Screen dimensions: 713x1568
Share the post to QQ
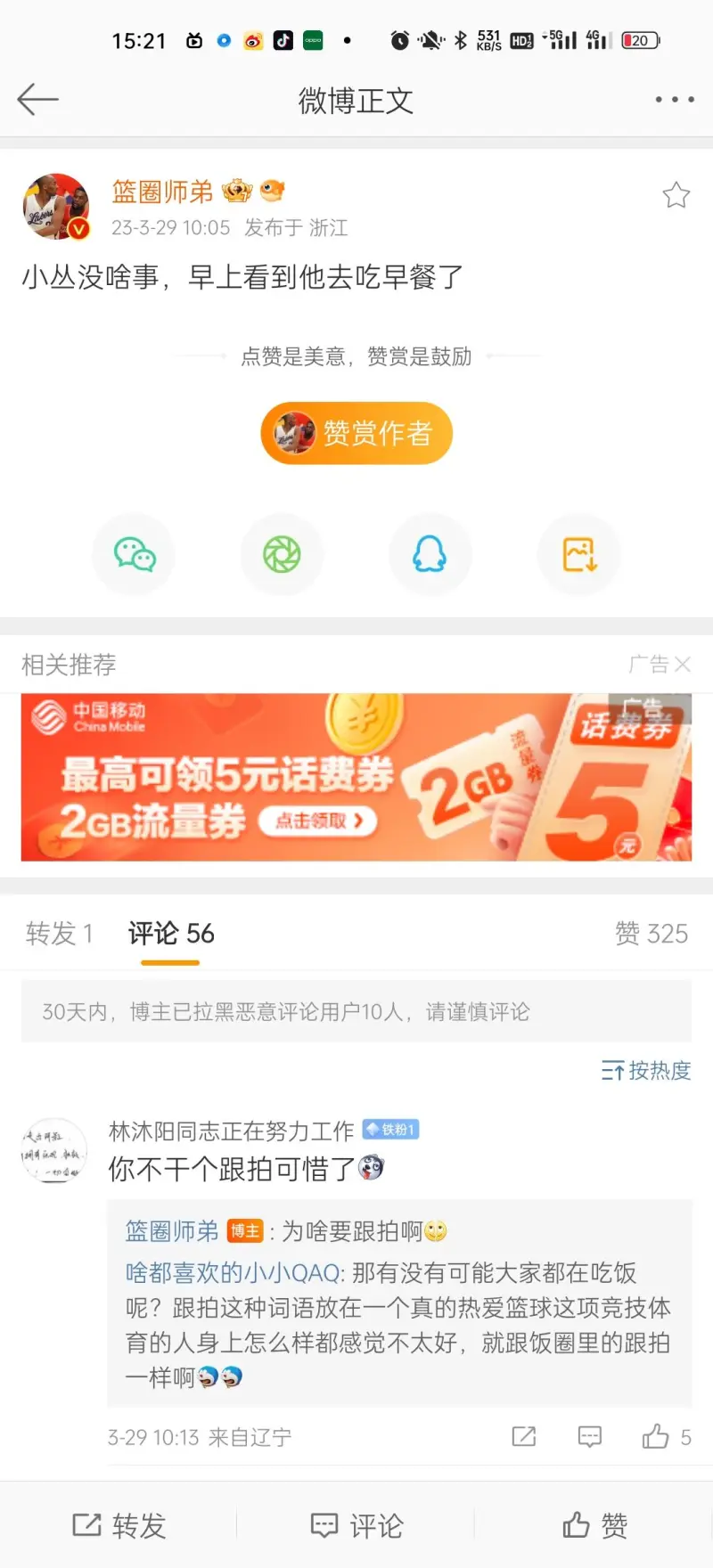(x=430, y=554)
